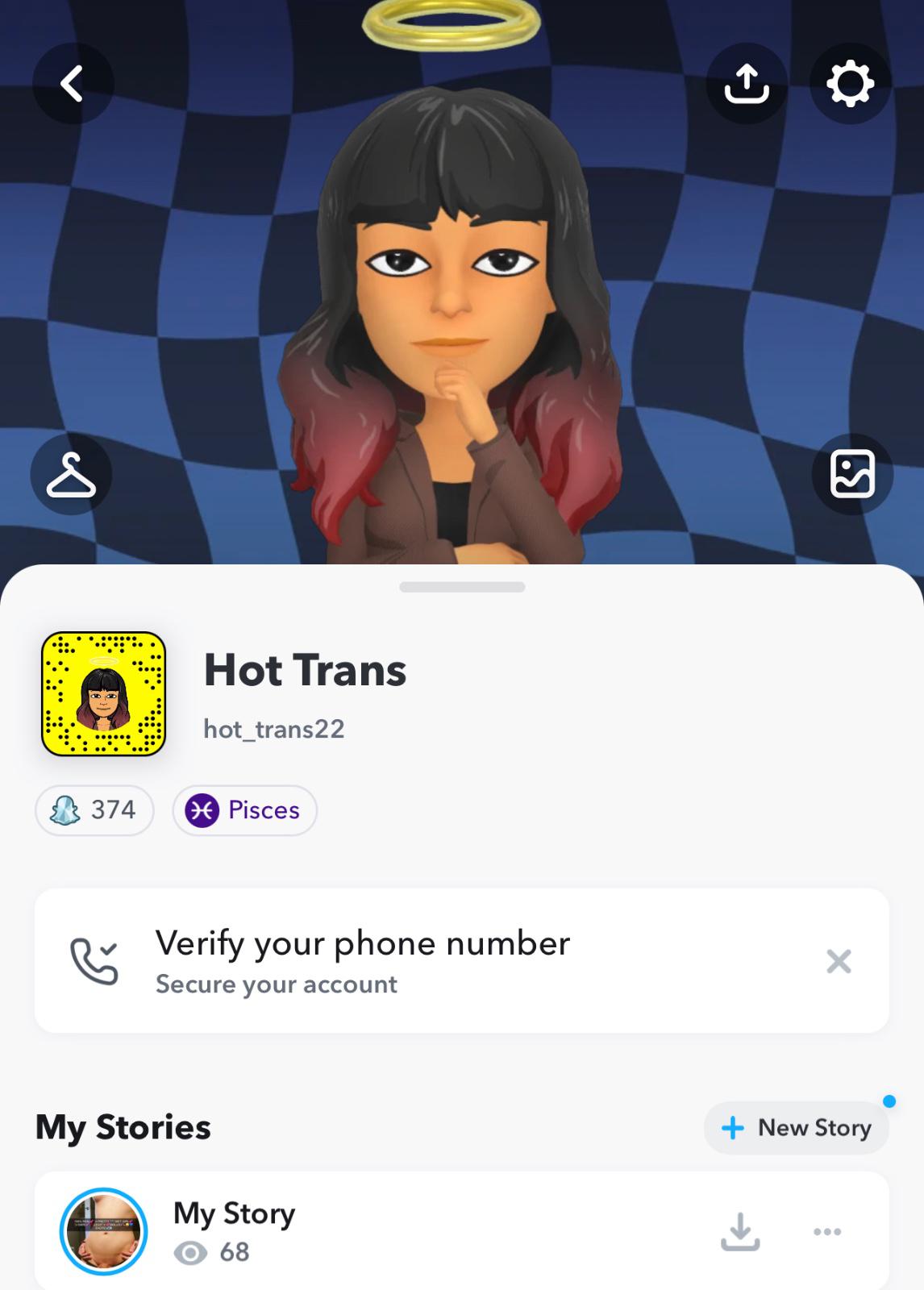Dismiss the phone verification banner
The height and width of the screenshot is (1290, 924).
coord(839,961)
